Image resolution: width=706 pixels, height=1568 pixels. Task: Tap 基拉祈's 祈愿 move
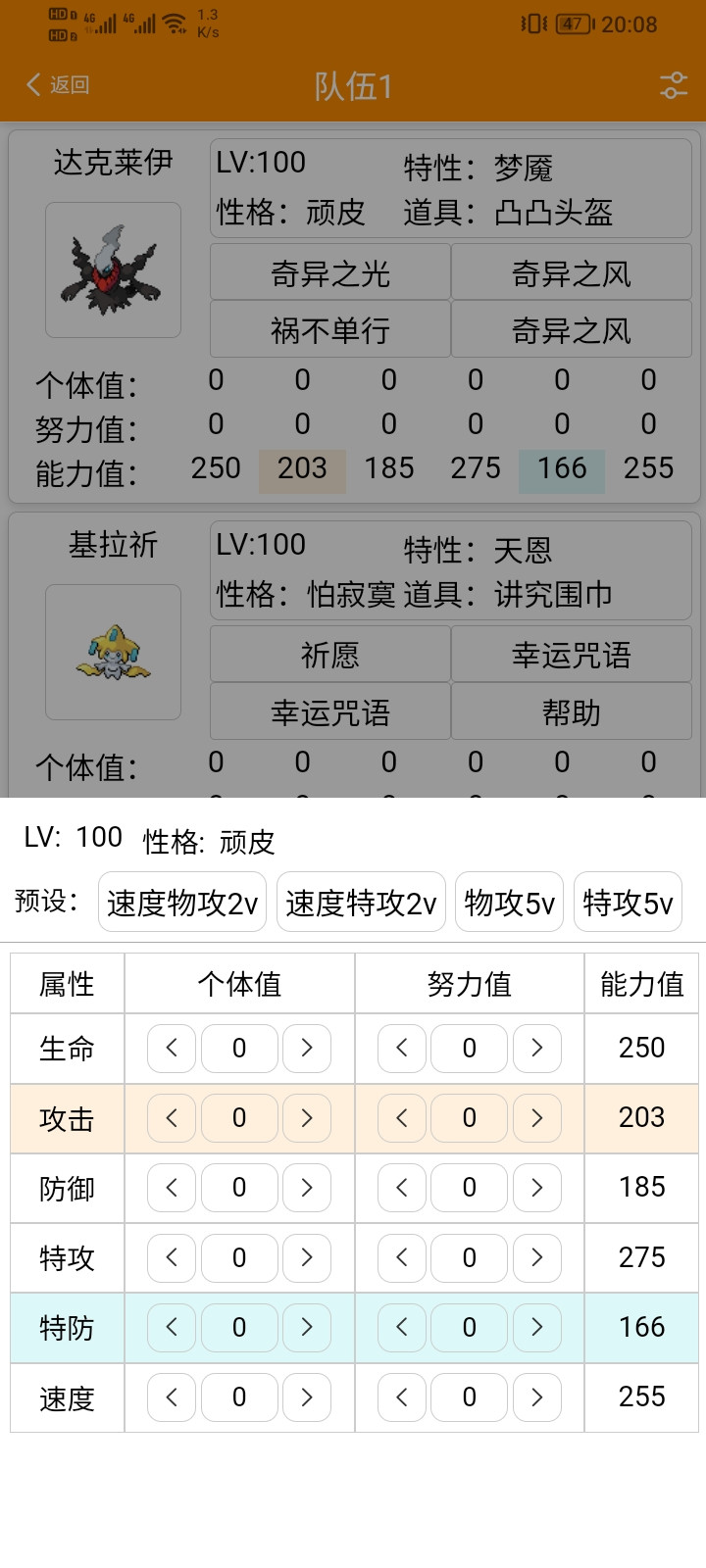[x=330, y=655]
